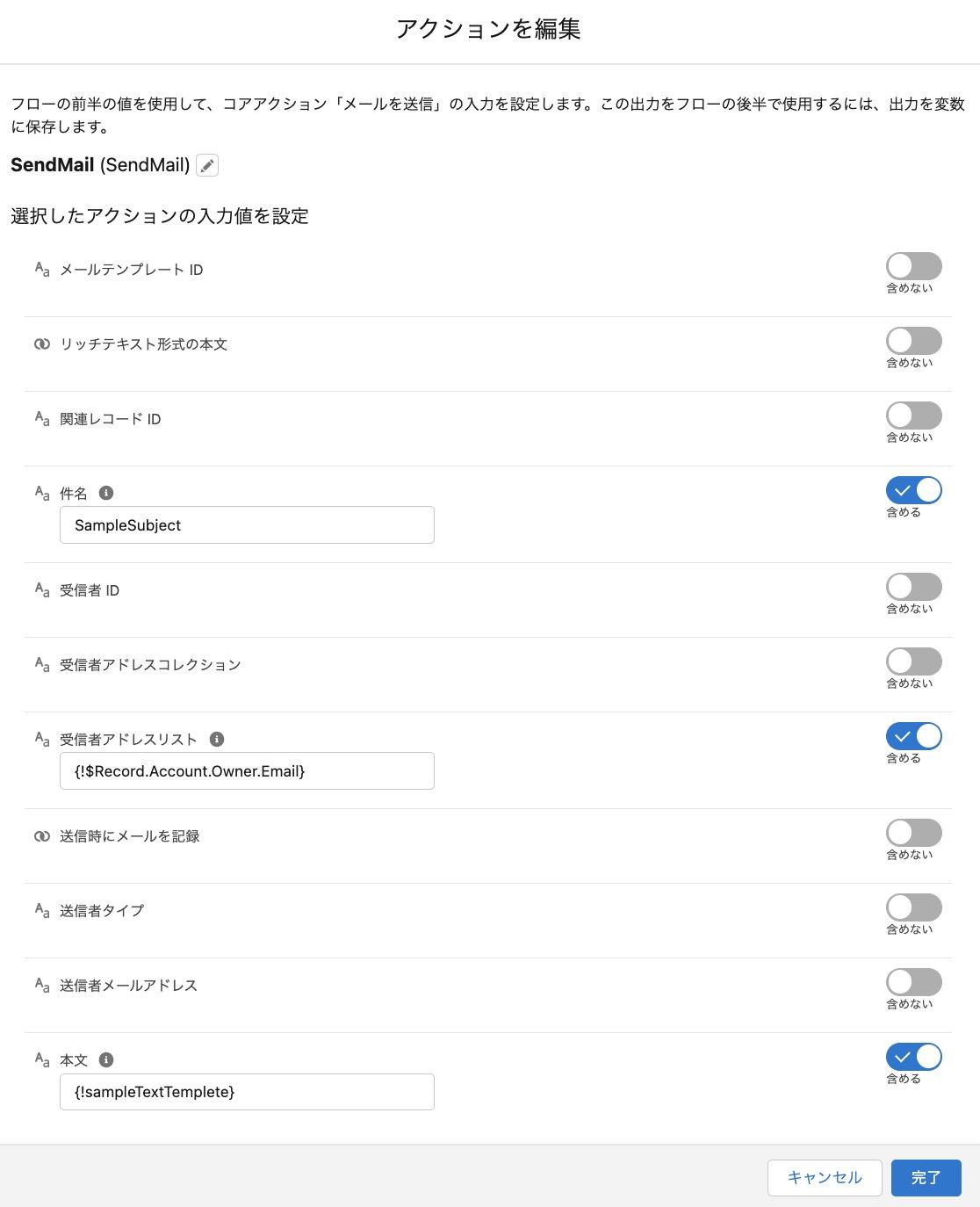Image resolution: width=980 pixels, height=1207 pixels.
Task: Disable the 件名 include toggle
Action: (x=913, y=490)
